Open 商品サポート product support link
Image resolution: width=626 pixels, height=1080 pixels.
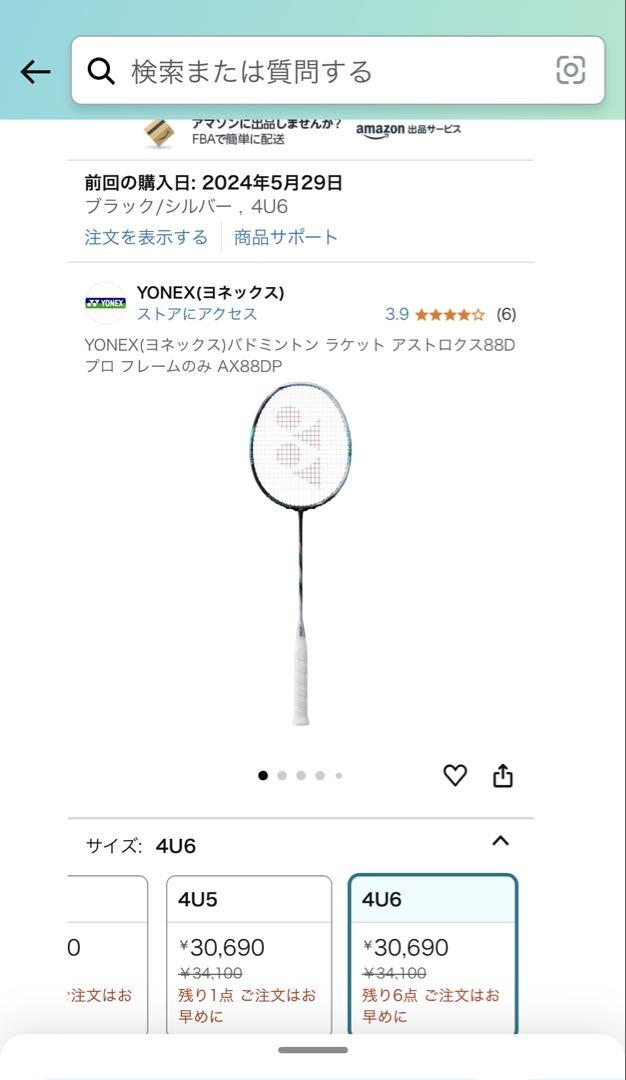(286, 238)
